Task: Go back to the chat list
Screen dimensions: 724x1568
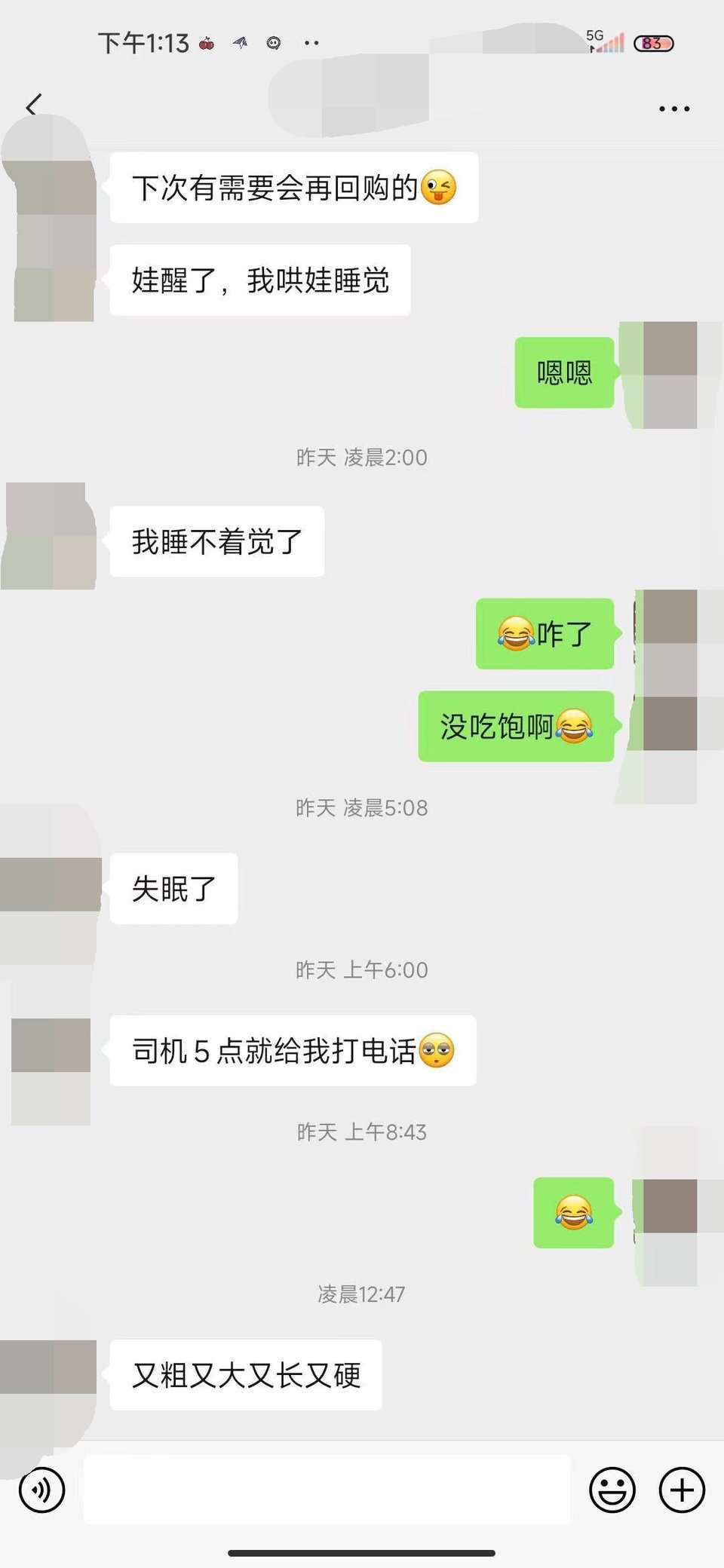Action: pos(34,105)
